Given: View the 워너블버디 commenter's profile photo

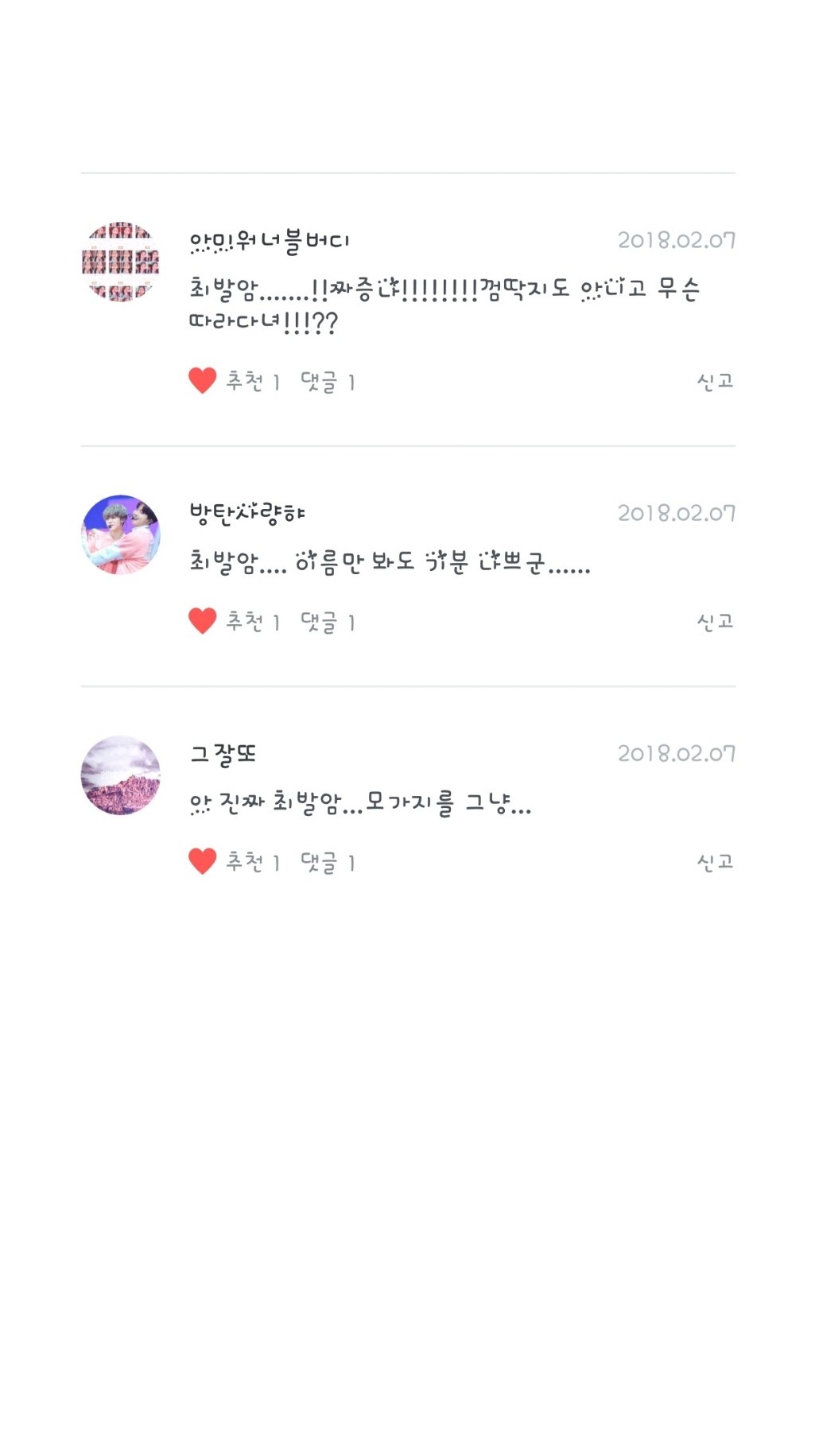Looking at the screenshot, I should (x=121, y=262).
